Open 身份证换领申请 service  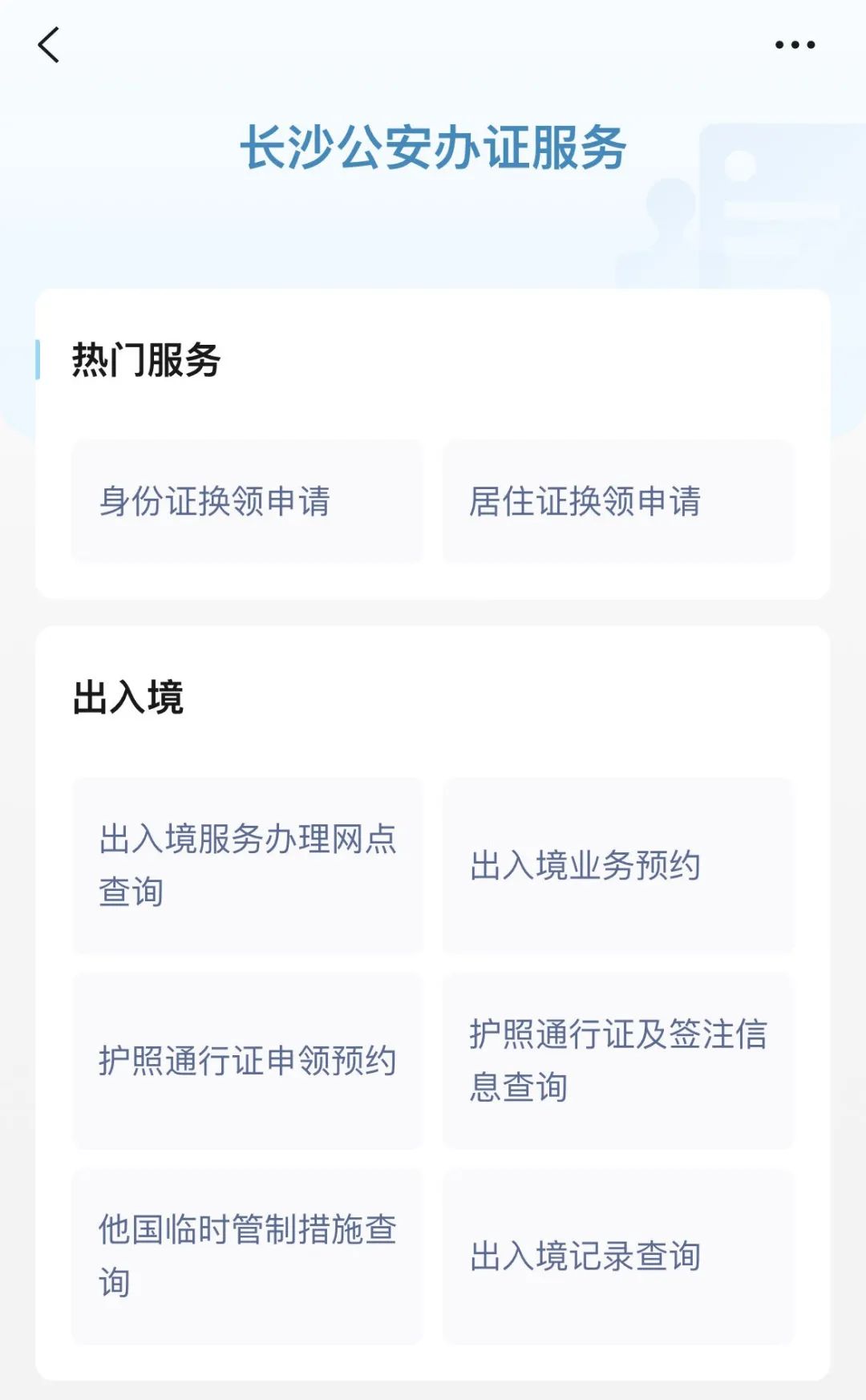click(x=247, y=501)
